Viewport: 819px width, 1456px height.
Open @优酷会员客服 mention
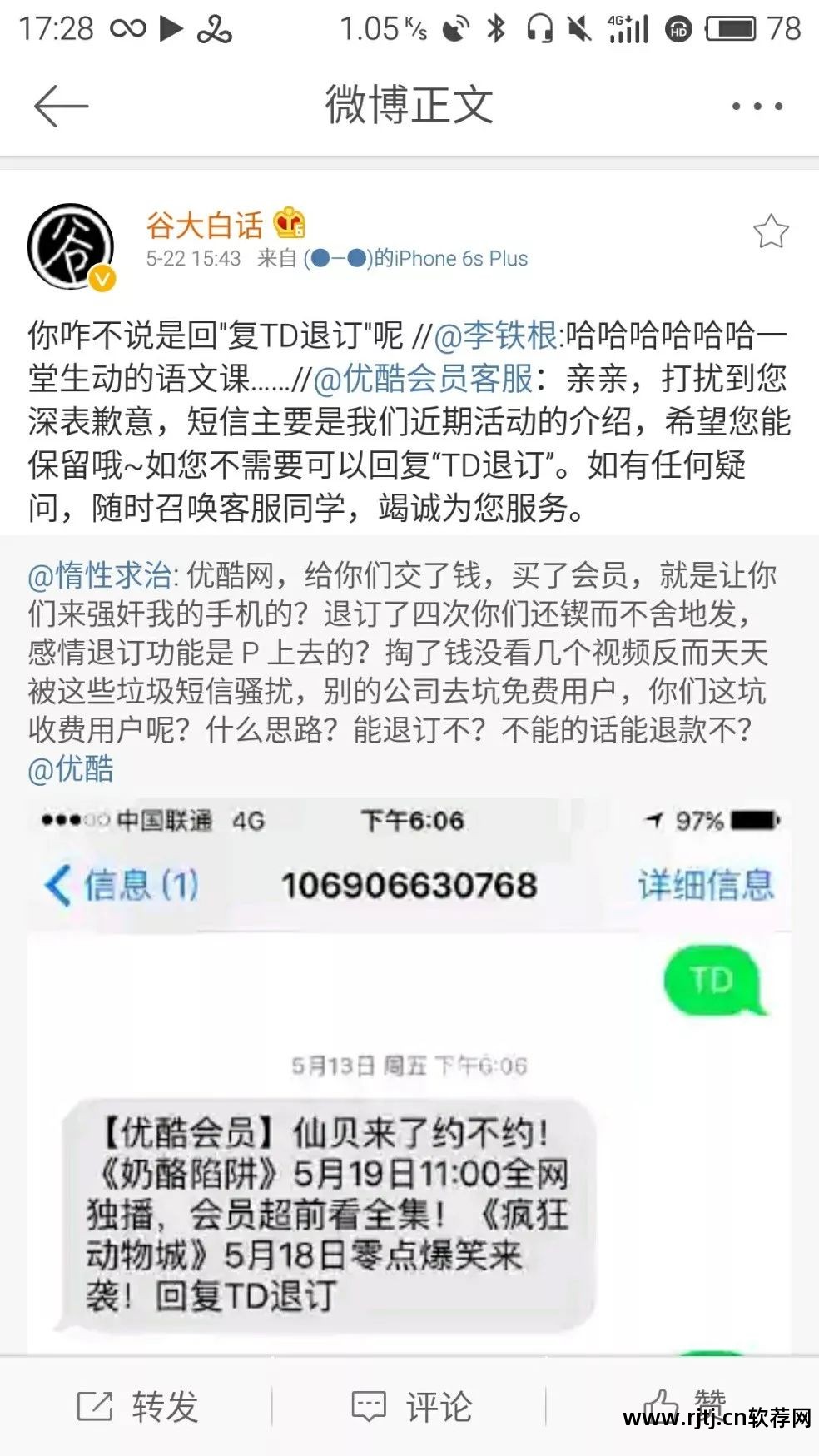point(423,379)
